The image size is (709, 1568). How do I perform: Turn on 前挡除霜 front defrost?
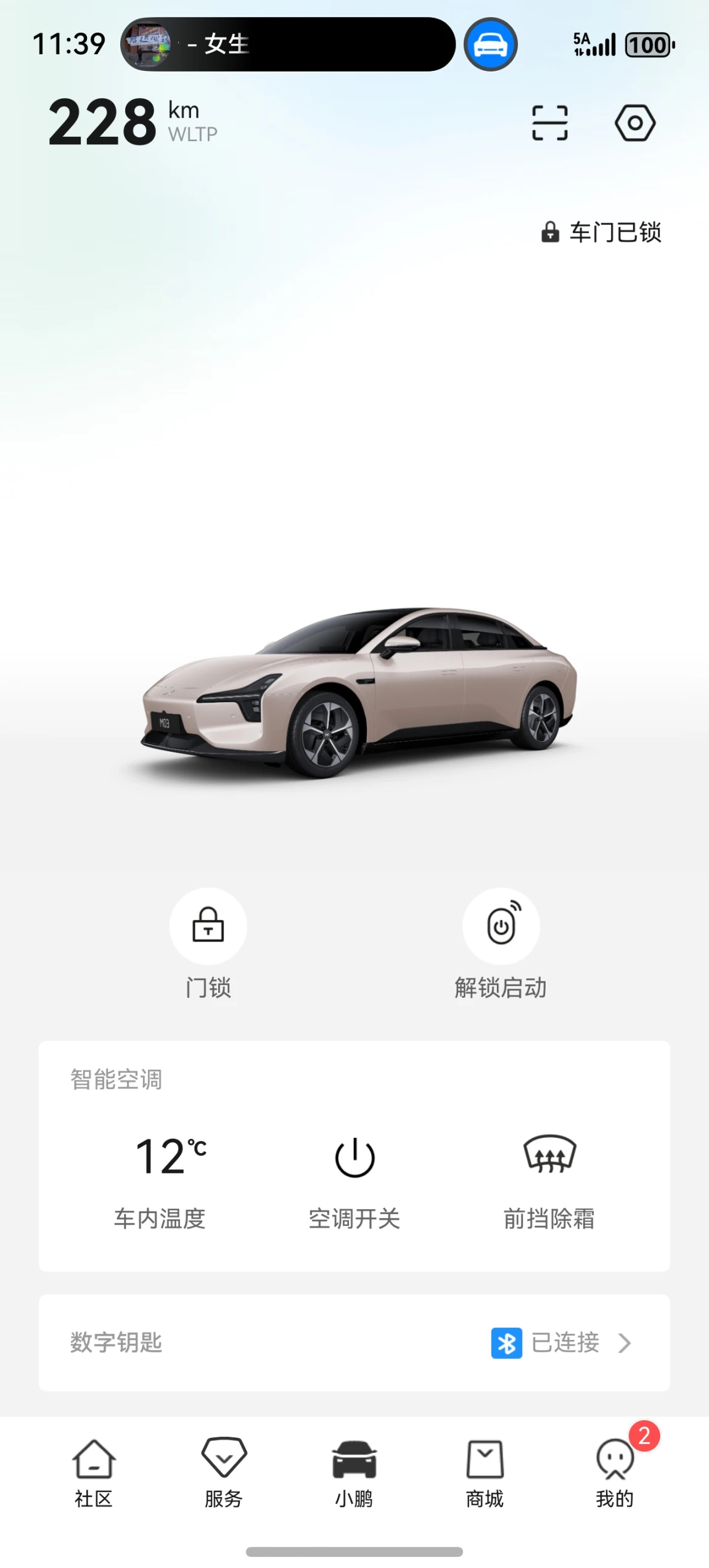[x=549, y=1155]
